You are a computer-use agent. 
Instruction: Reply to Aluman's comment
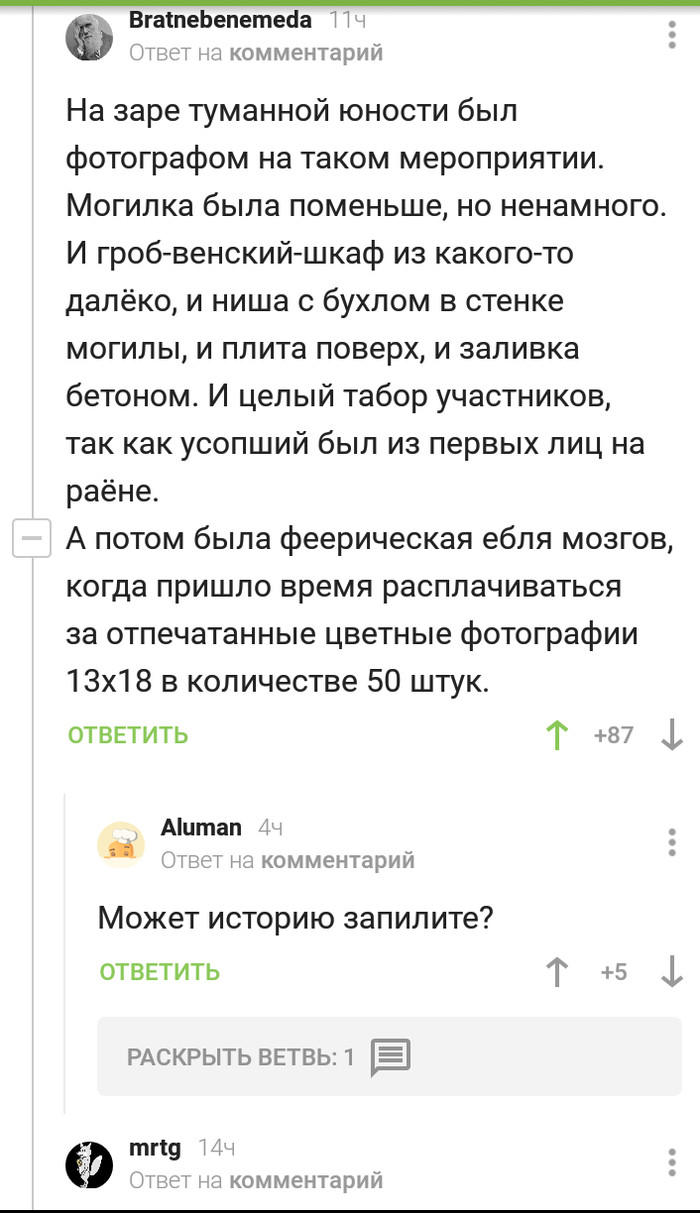(160, 972)
